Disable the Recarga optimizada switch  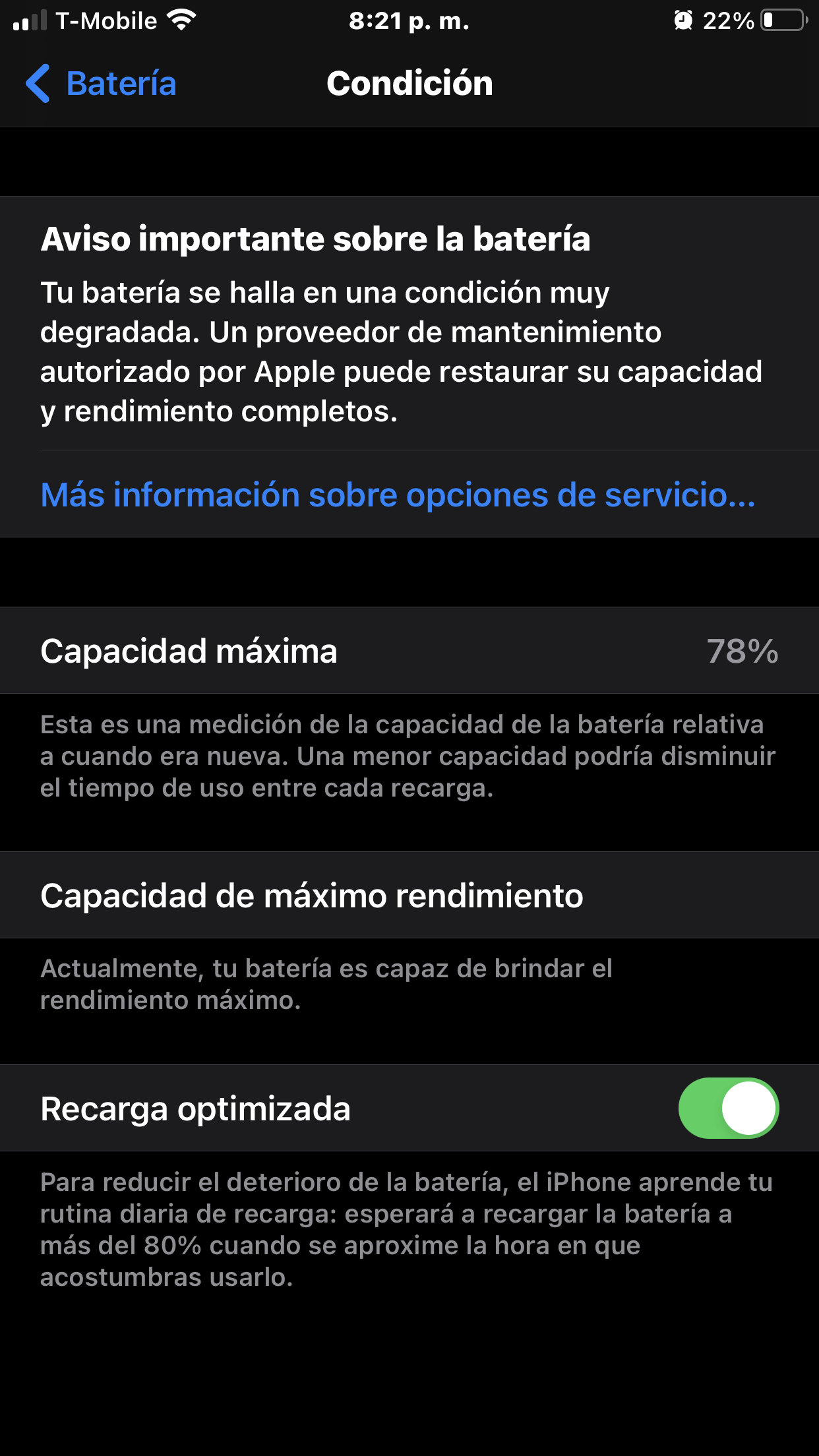pyautogui.click(x=728, y=1108)
